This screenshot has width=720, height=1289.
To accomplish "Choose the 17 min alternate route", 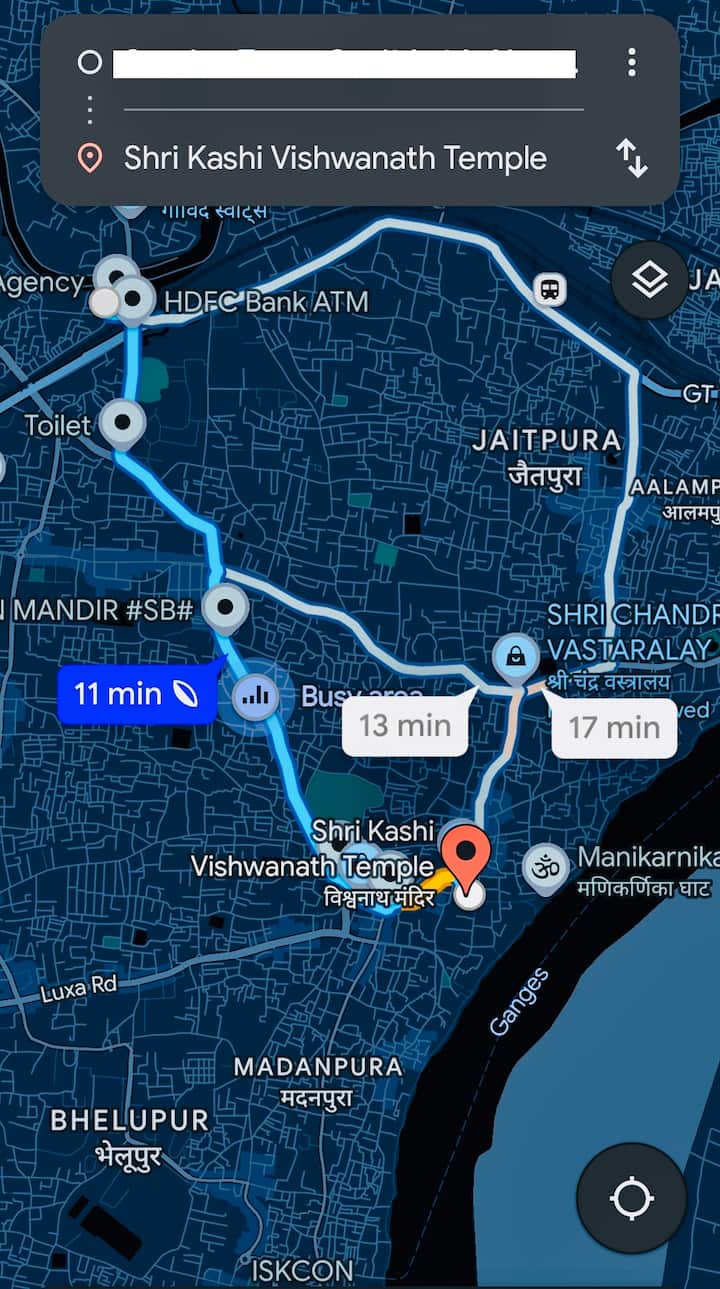I will tap(613, 727).
